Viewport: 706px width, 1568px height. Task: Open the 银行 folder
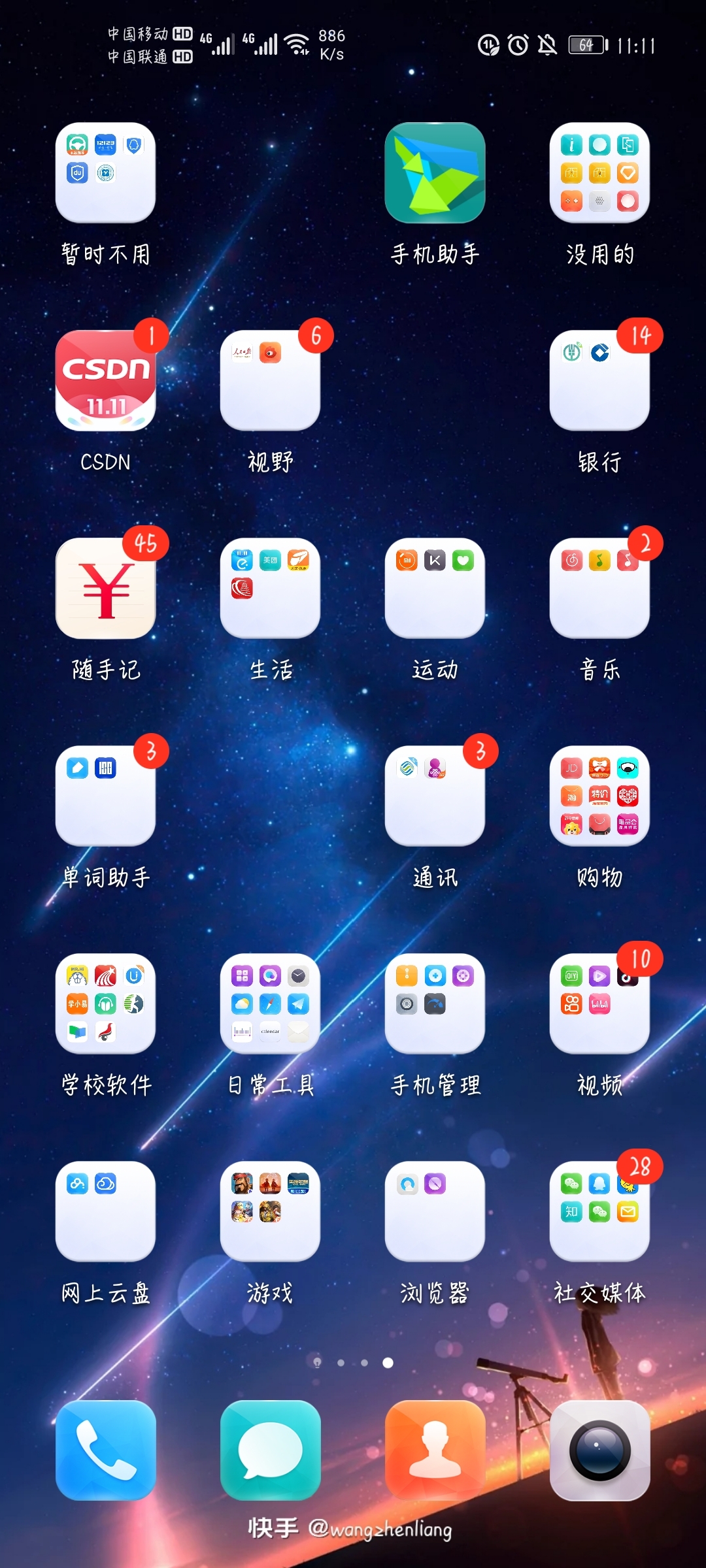[599, 381]
